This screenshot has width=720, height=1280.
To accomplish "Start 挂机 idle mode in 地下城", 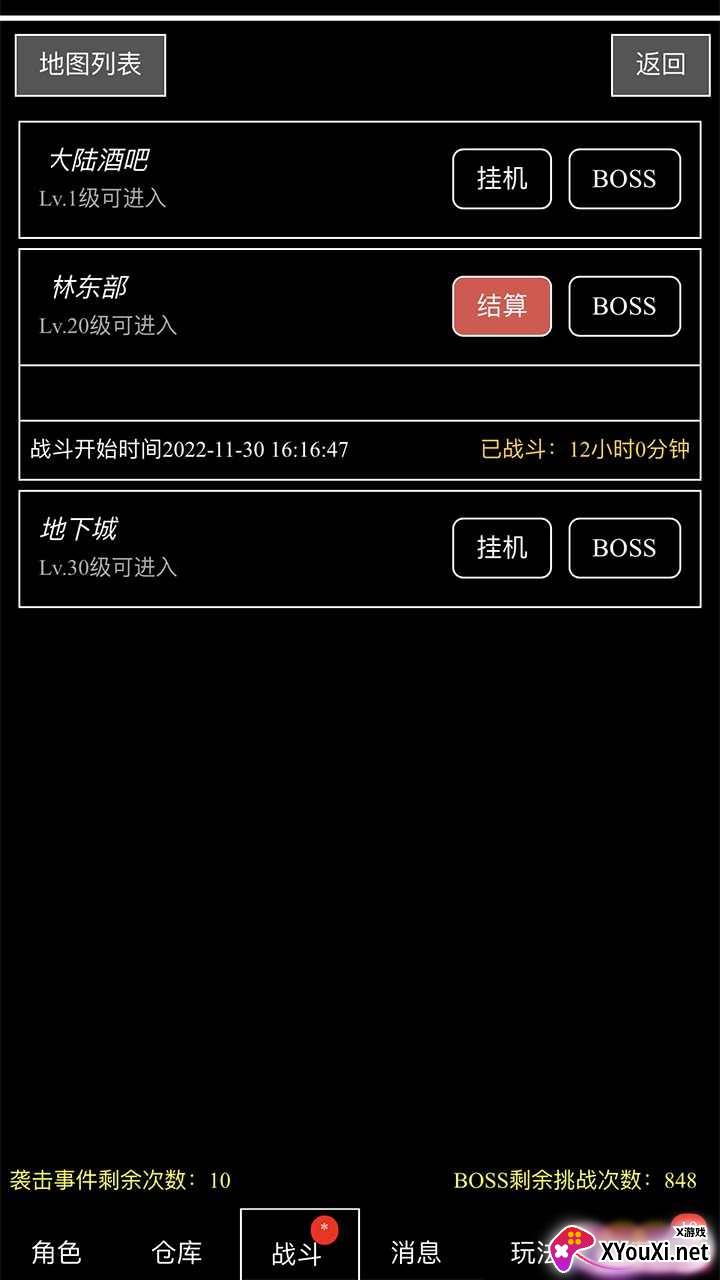I will [502, 548].
